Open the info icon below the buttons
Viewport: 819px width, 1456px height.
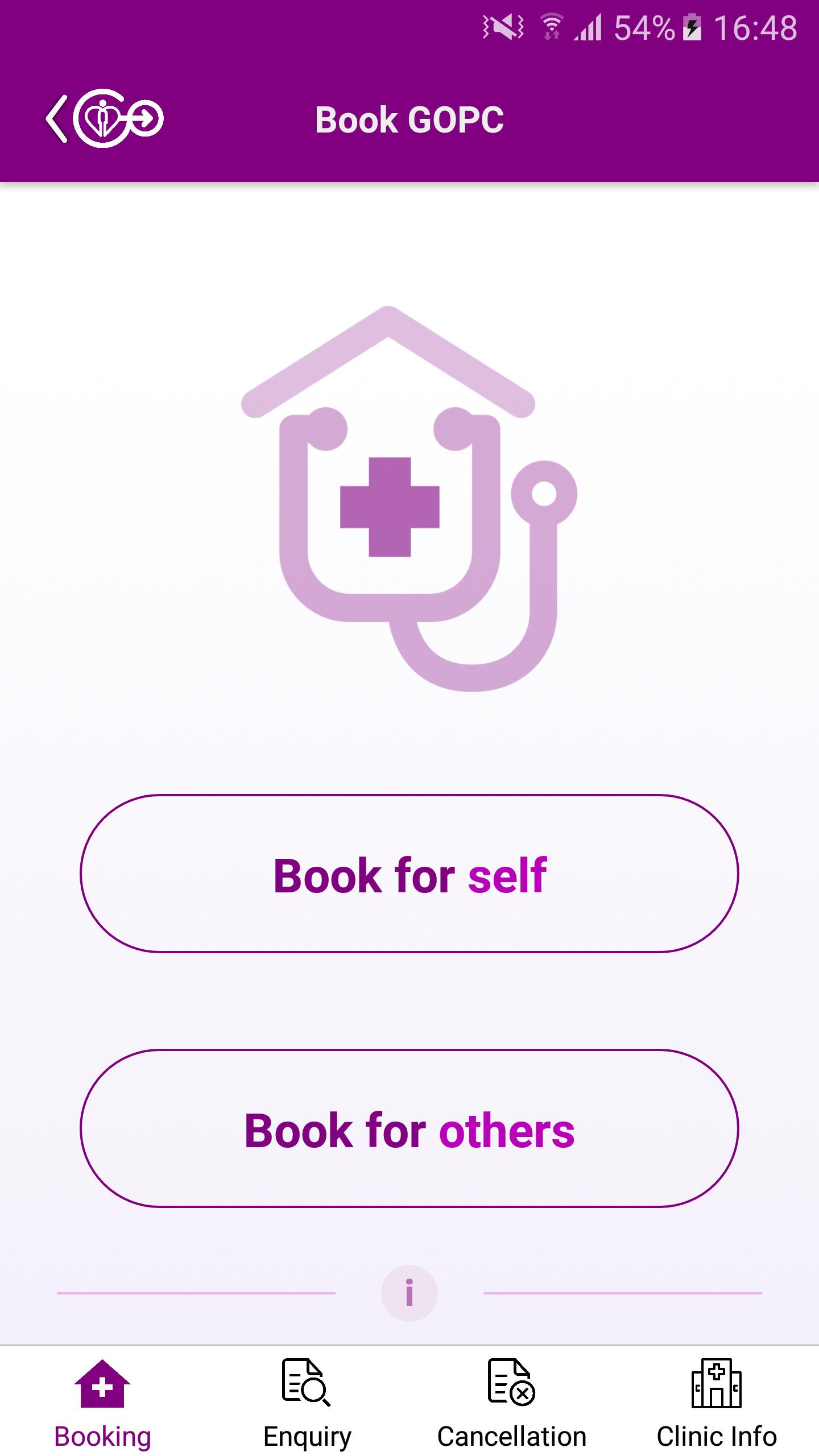409,1293
